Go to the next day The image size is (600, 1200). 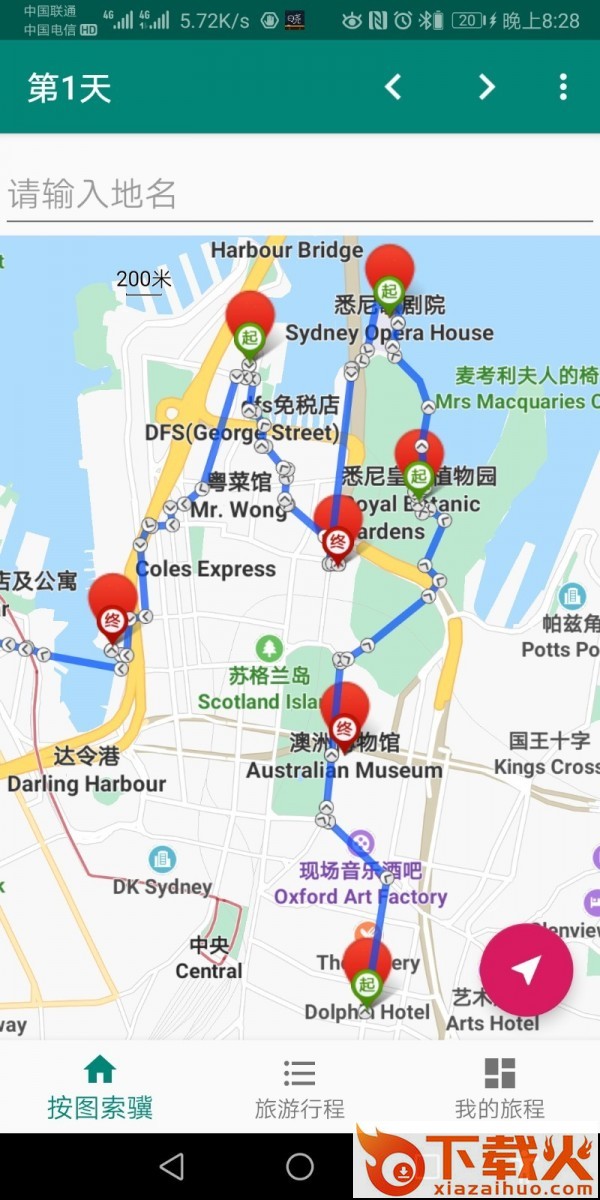(487, 87)
